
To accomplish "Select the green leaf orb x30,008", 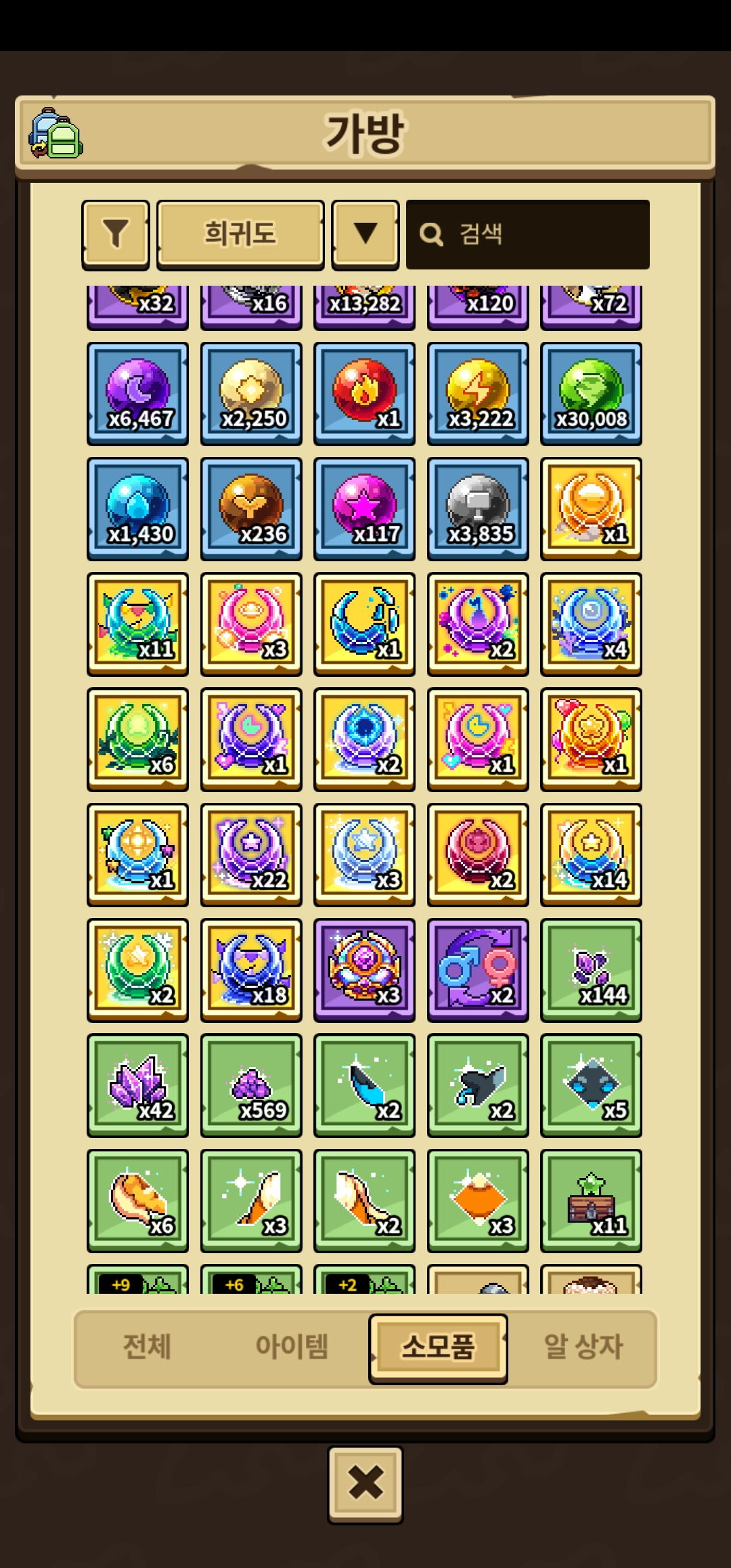I will pos(591,394).
